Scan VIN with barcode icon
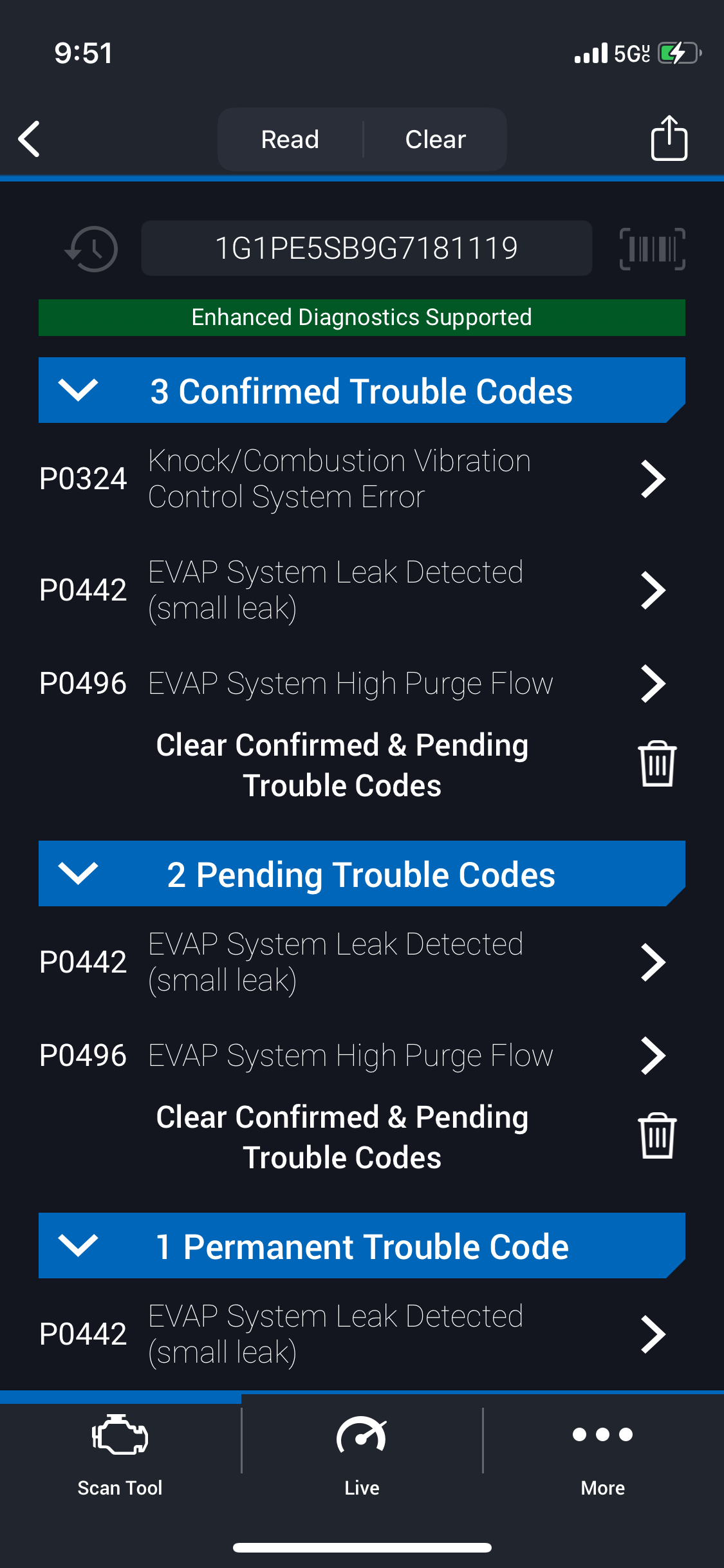Viewport: 724px width, 1568px height. coord(652,248)
